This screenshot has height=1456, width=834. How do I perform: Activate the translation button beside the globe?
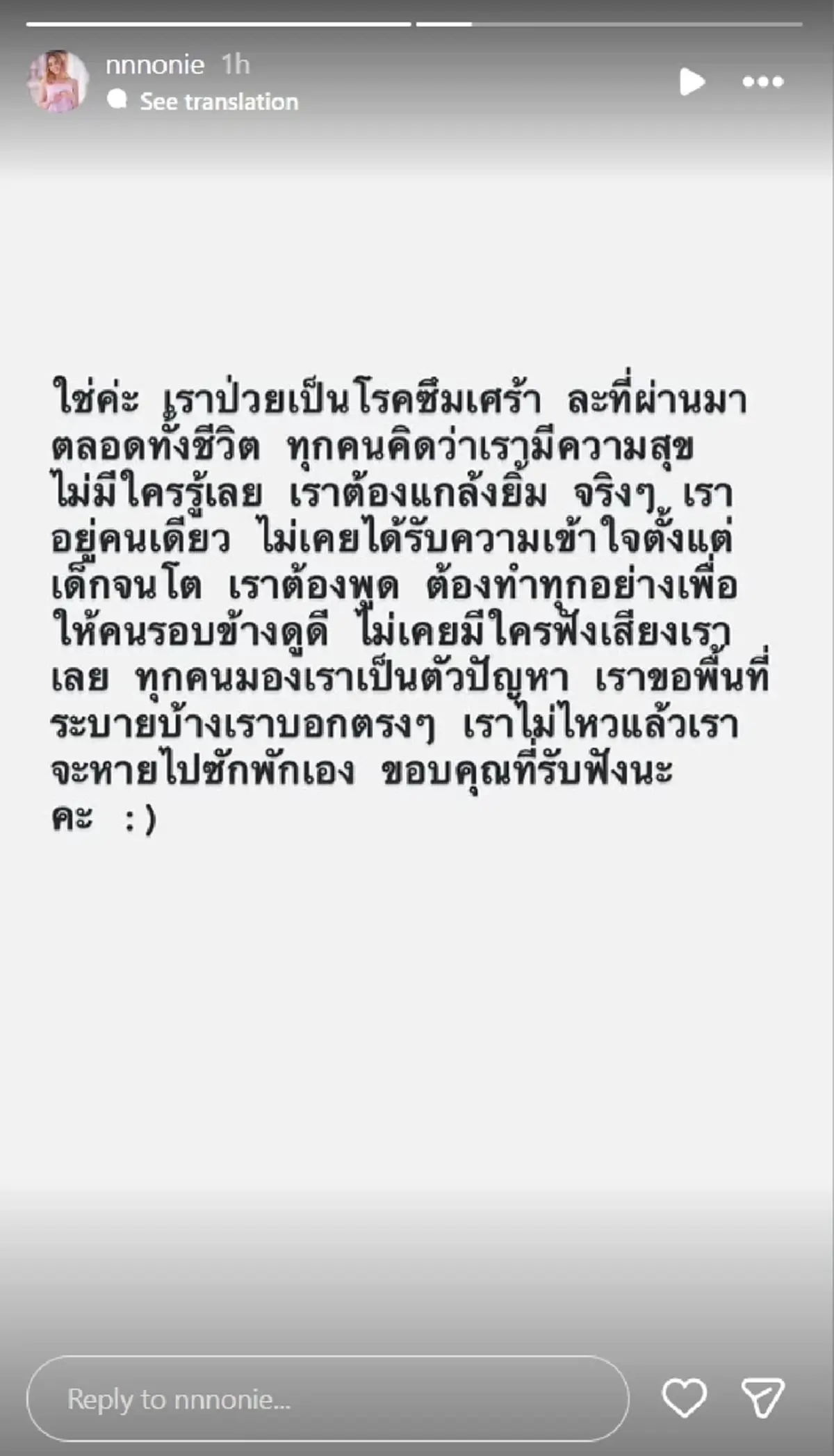pyautogui.click(x=218, y=101)
